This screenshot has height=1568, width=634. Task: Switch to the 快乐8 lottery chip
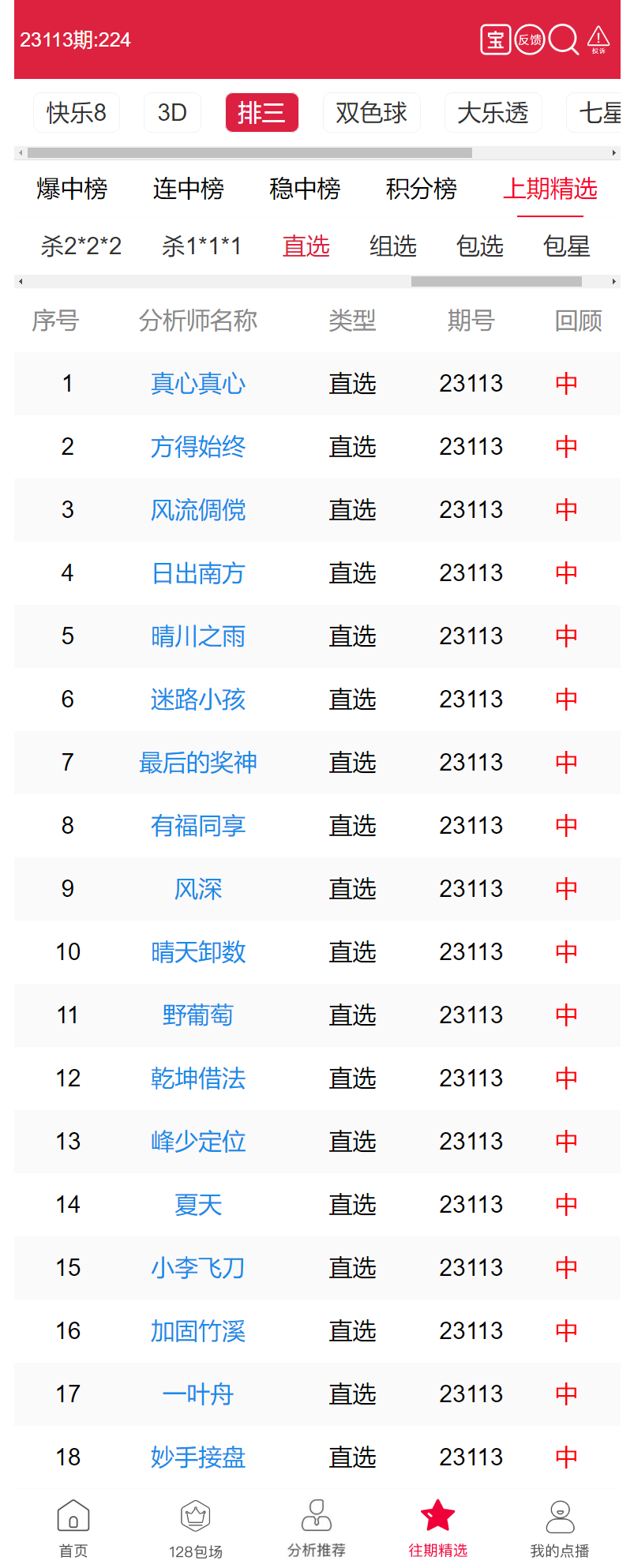(77, 113)
